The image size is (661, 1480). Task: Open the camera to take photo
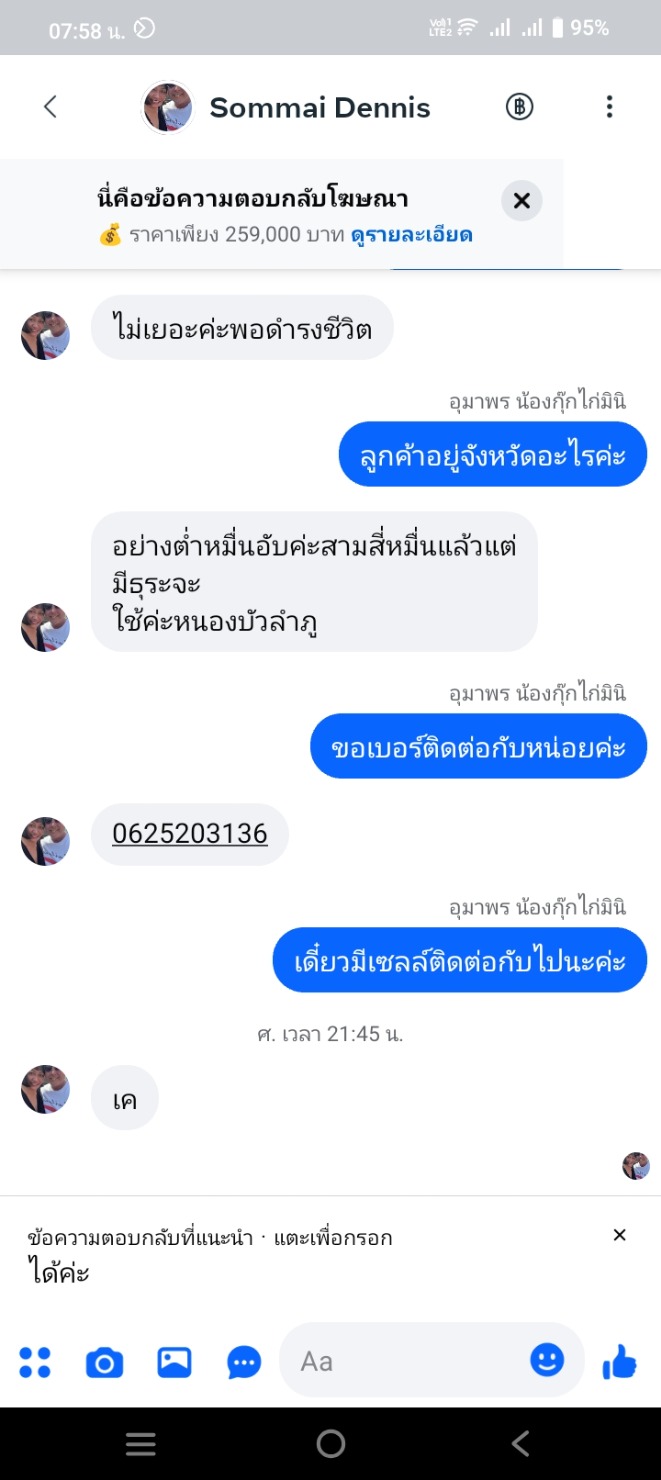(104, 1361)
